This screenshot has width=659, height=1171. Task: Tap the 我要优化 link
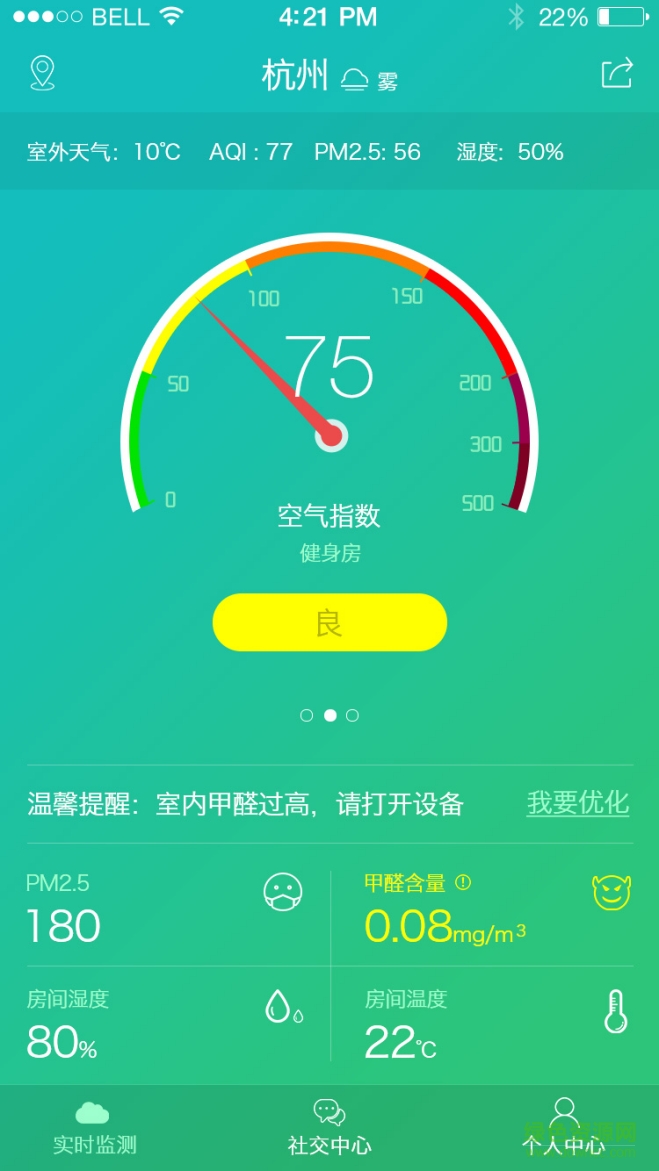pyautogui.click(x=578, y=802)
